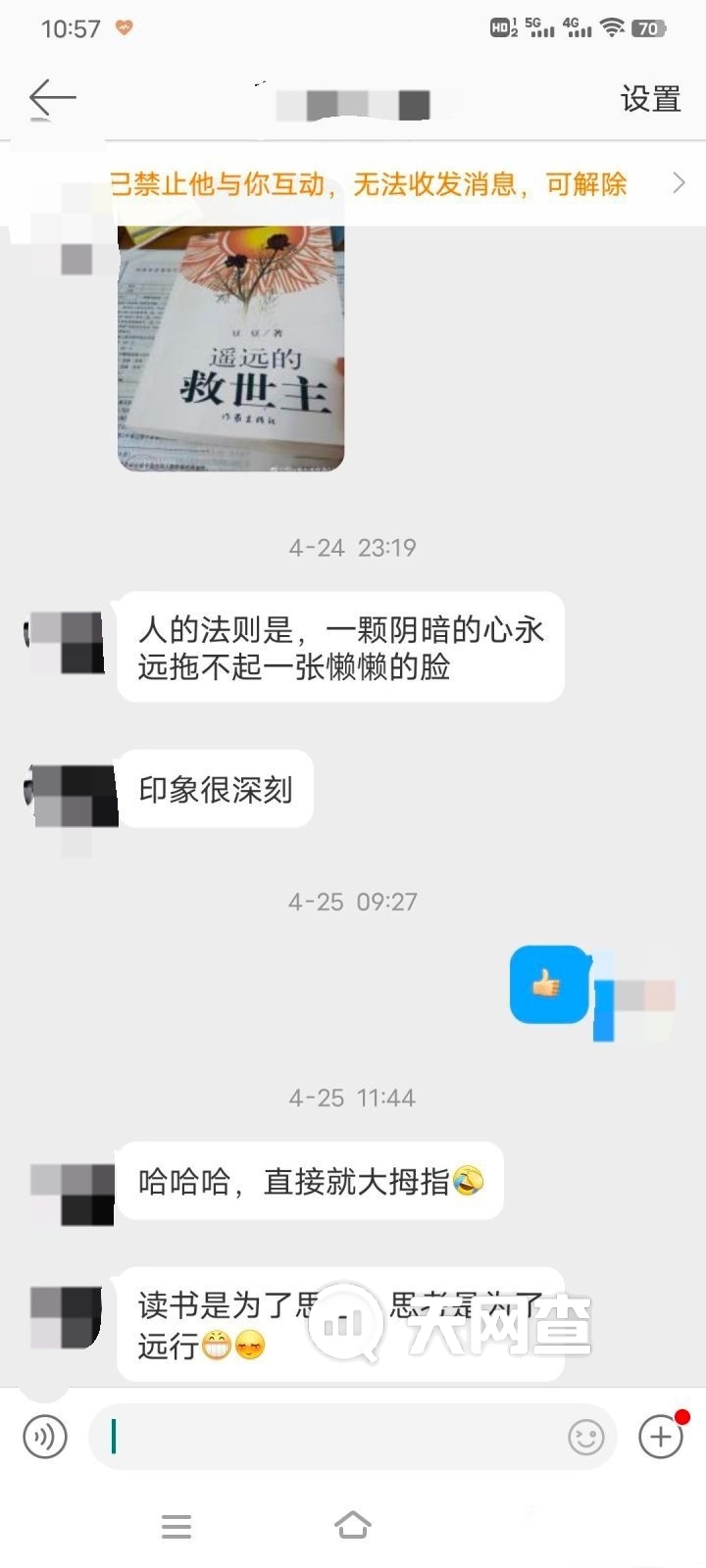Screen dimensions: 706x1568
Task: Open the plus attachment menu
Action: click(661, 1437)
